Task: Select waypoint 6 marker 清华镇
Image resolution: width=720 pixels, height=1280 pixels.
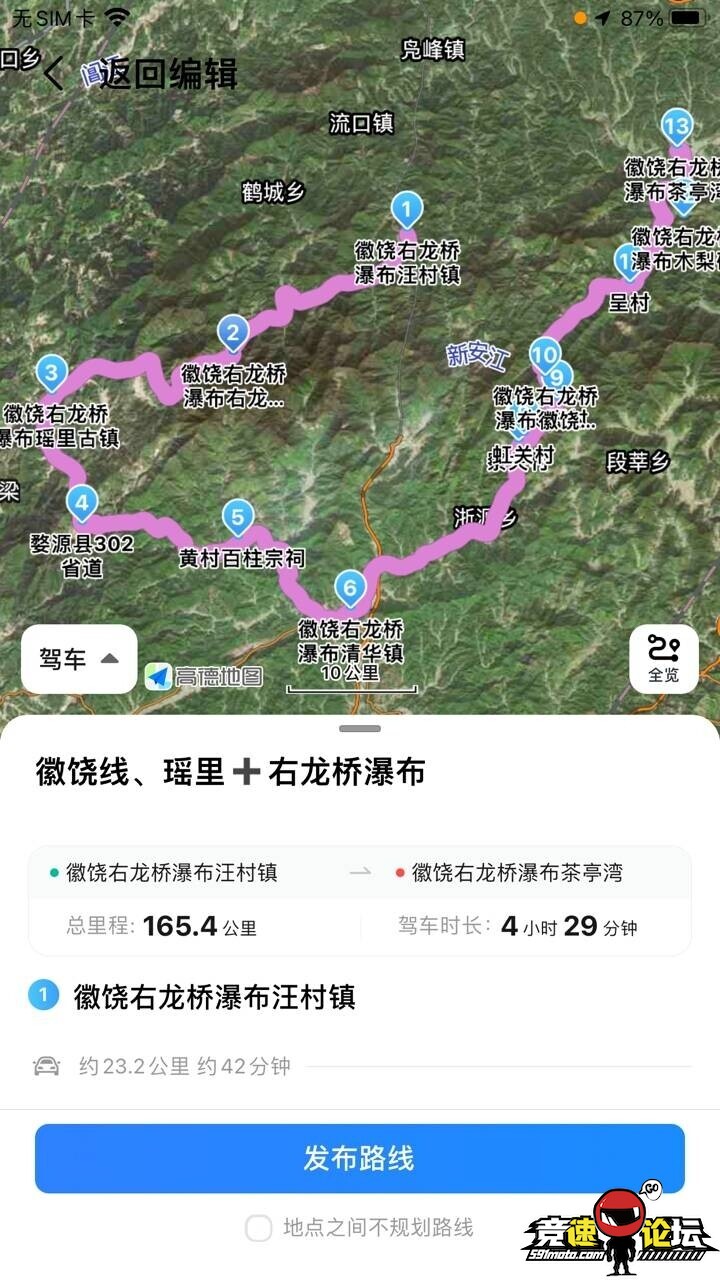Action: [349, 588]
